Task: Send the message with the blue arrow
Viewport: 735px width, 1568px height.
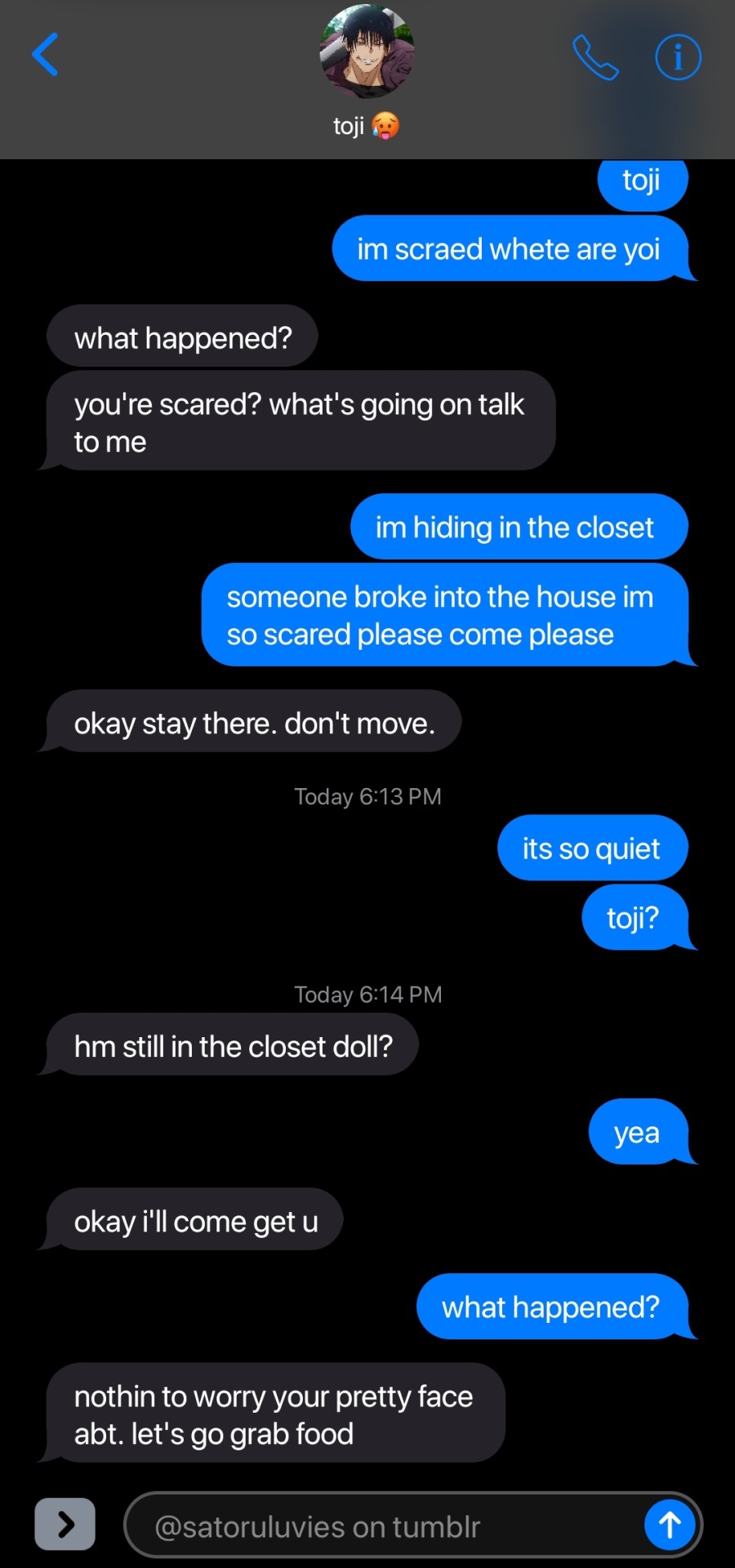Action: coord(670,1524)
